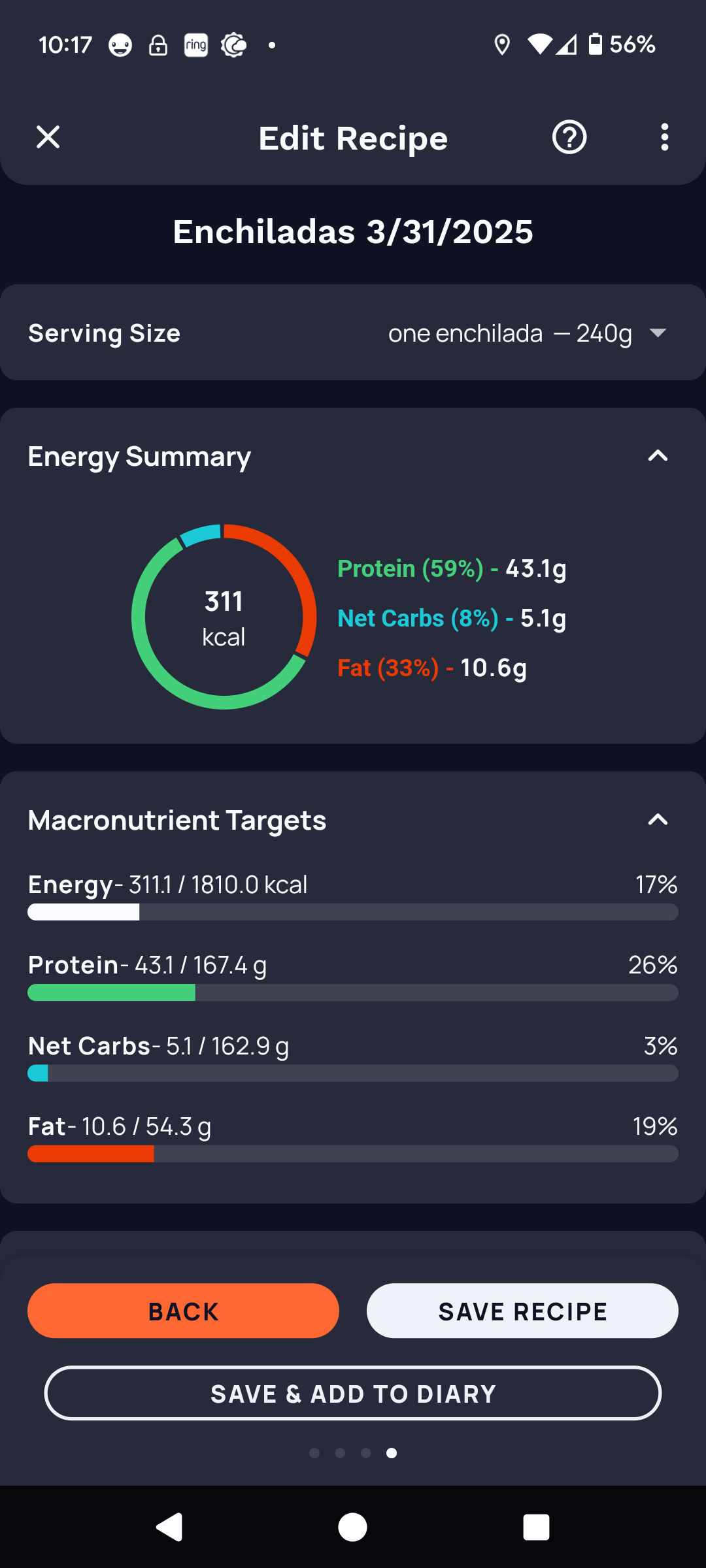Go back using the system navigation bar
This screenshot has height=1568, width=706.
(x=169, y=1527)
